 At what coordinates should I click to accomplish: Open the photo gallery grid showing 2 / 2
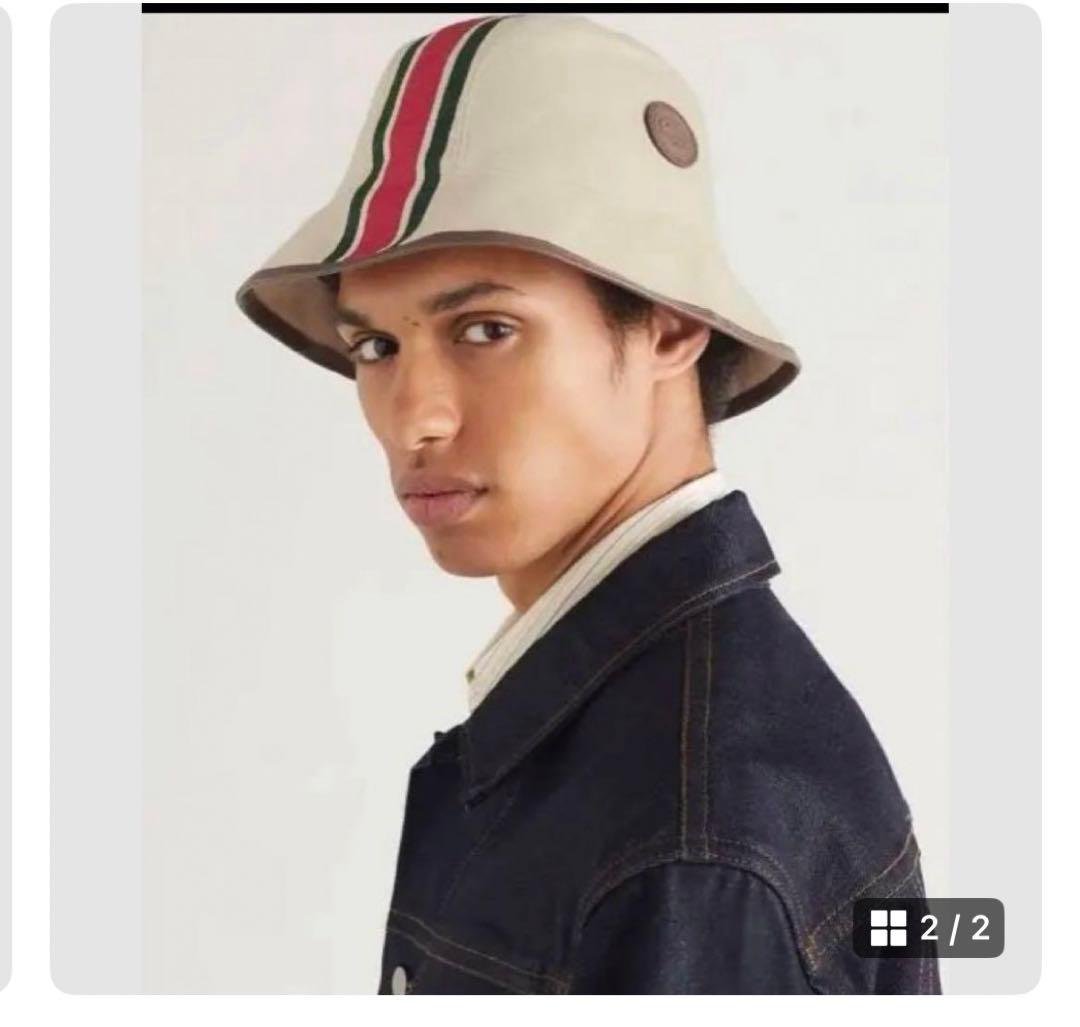[928, 928]
